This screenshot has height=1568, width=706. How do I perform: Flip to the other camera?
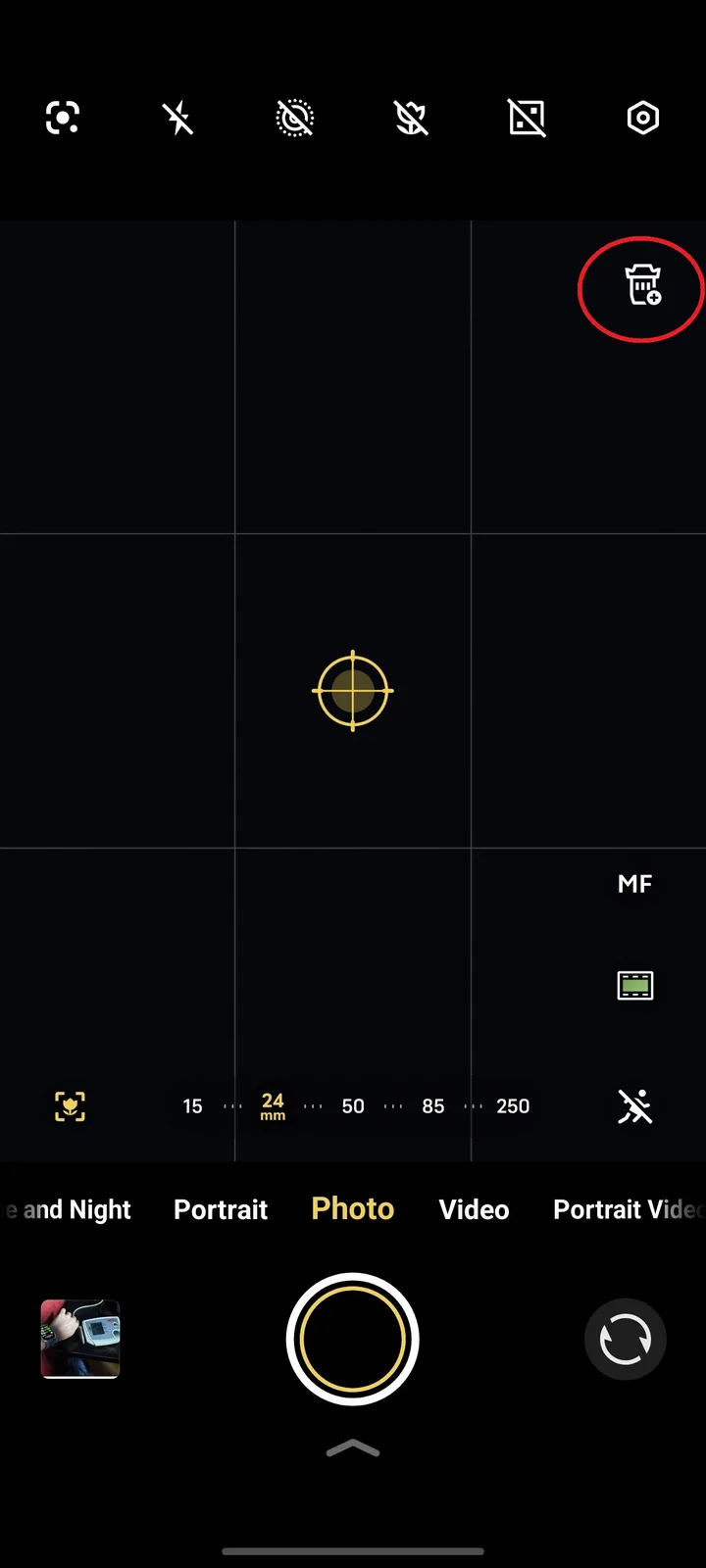(x=625, y=1339)
